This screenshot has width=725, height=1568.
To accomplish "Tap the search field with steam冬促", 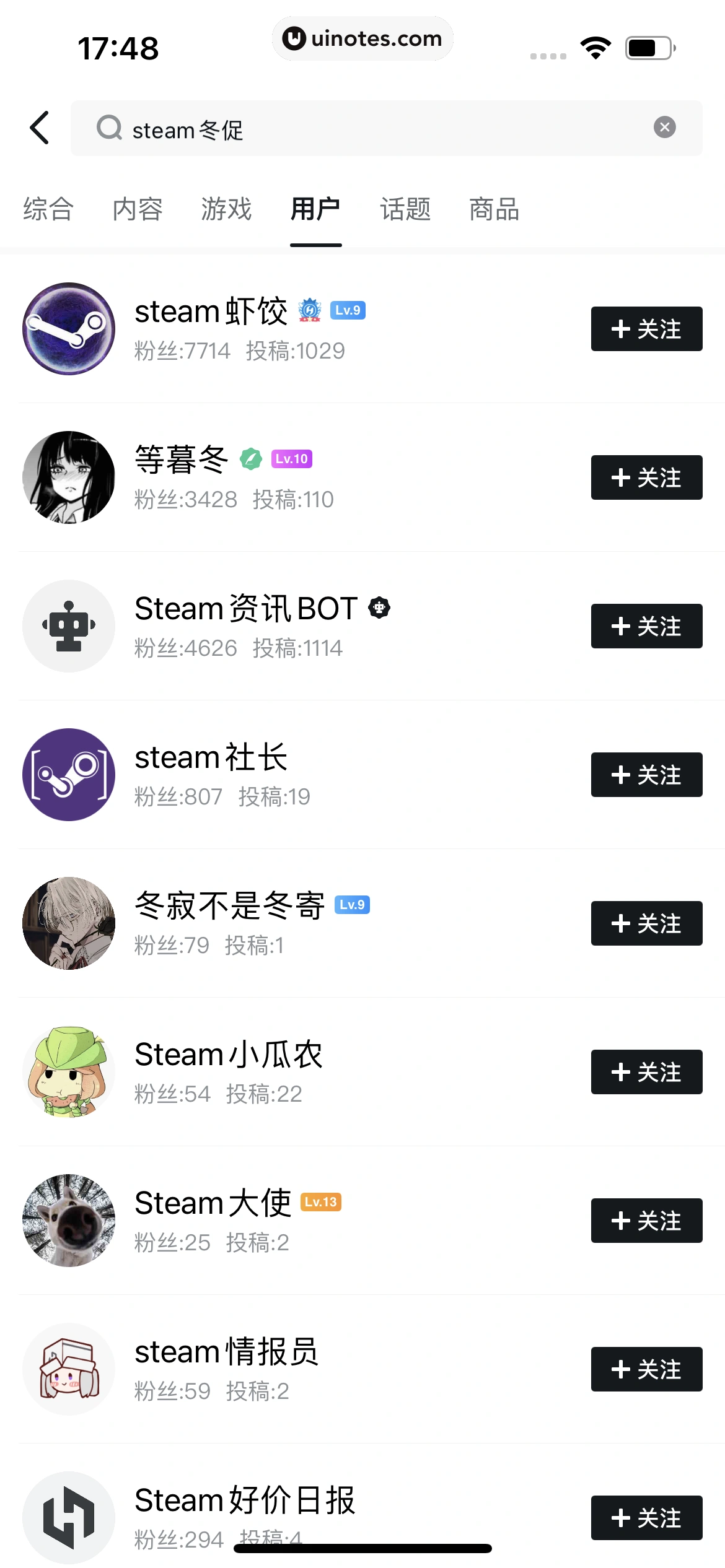I will click(x=372, y=129).
